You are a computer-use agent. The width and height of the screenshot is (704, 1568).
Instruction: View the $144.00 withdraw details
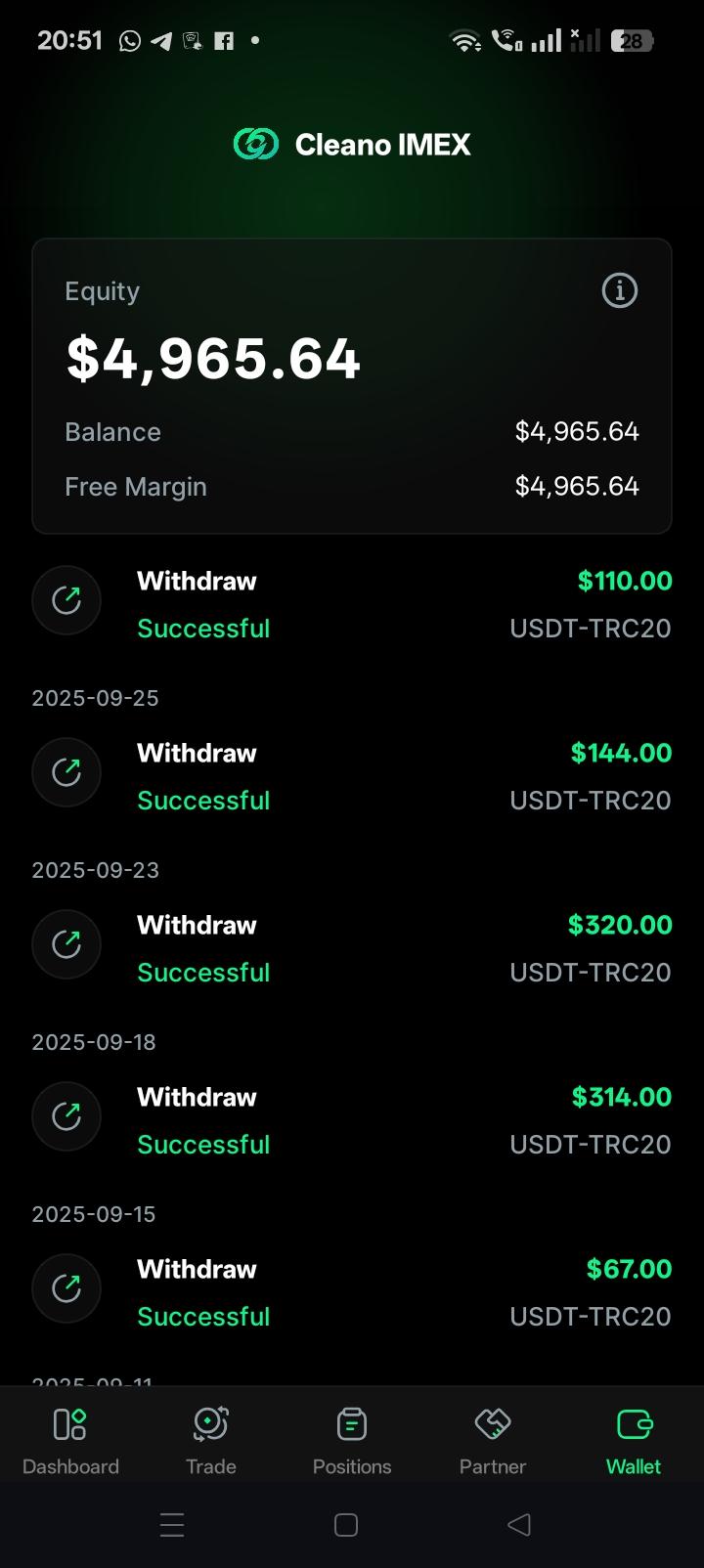(352, 775)
